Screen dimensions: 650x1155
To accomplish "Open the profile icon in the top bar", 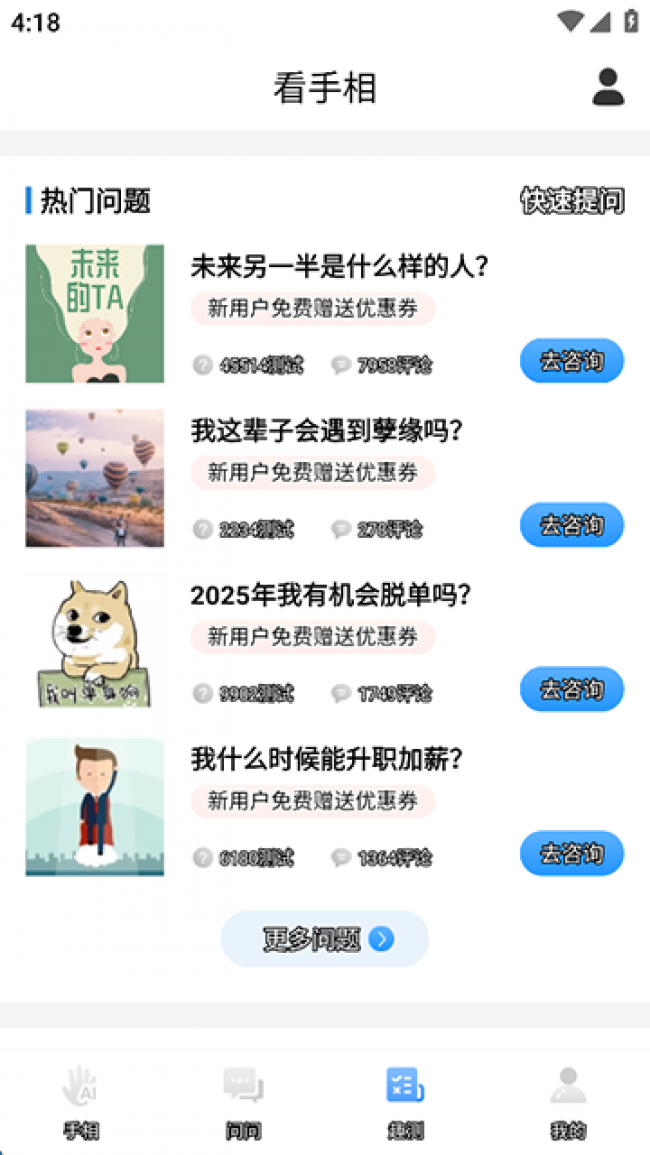I will point(608,87).
